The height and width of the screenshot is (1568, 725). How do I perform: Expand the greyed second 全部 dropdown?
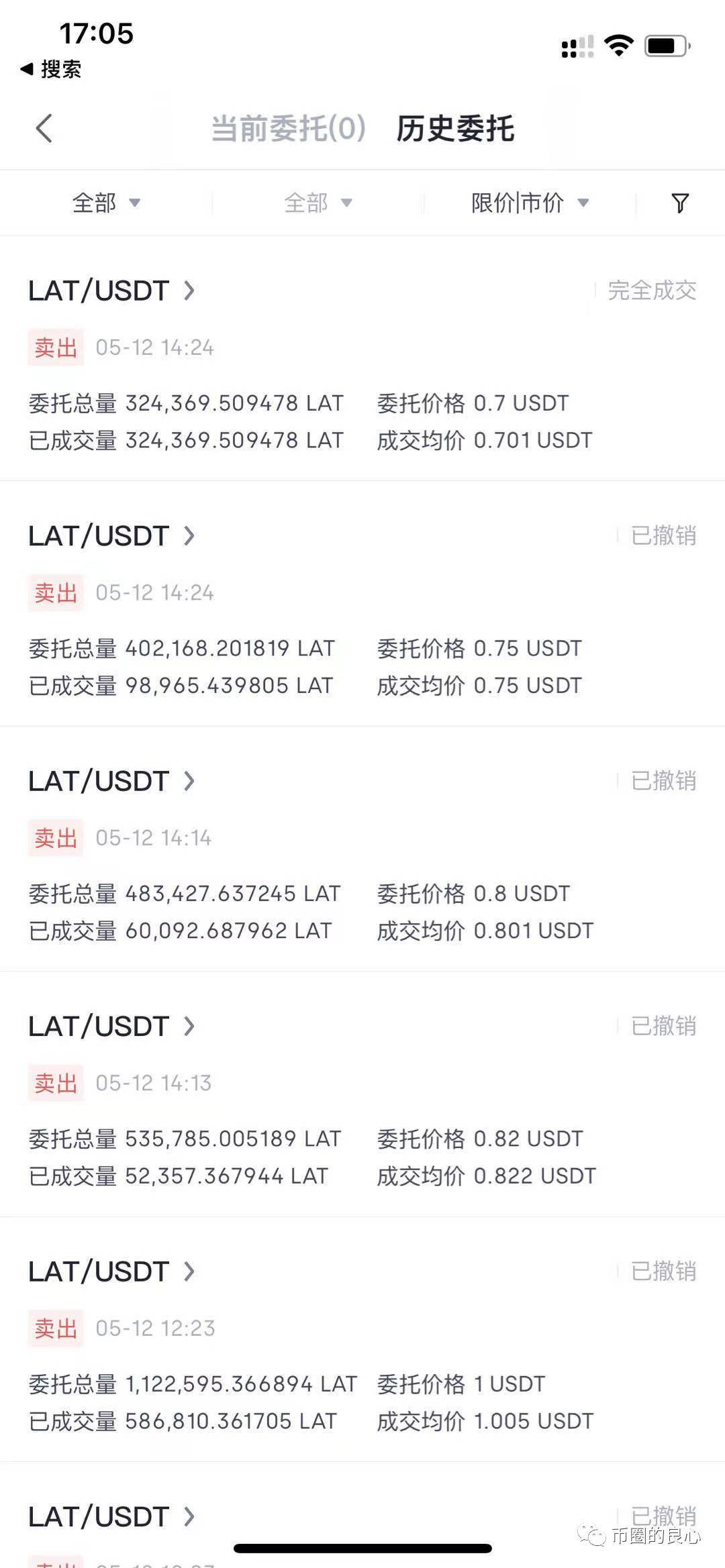(x=318, y=203)
